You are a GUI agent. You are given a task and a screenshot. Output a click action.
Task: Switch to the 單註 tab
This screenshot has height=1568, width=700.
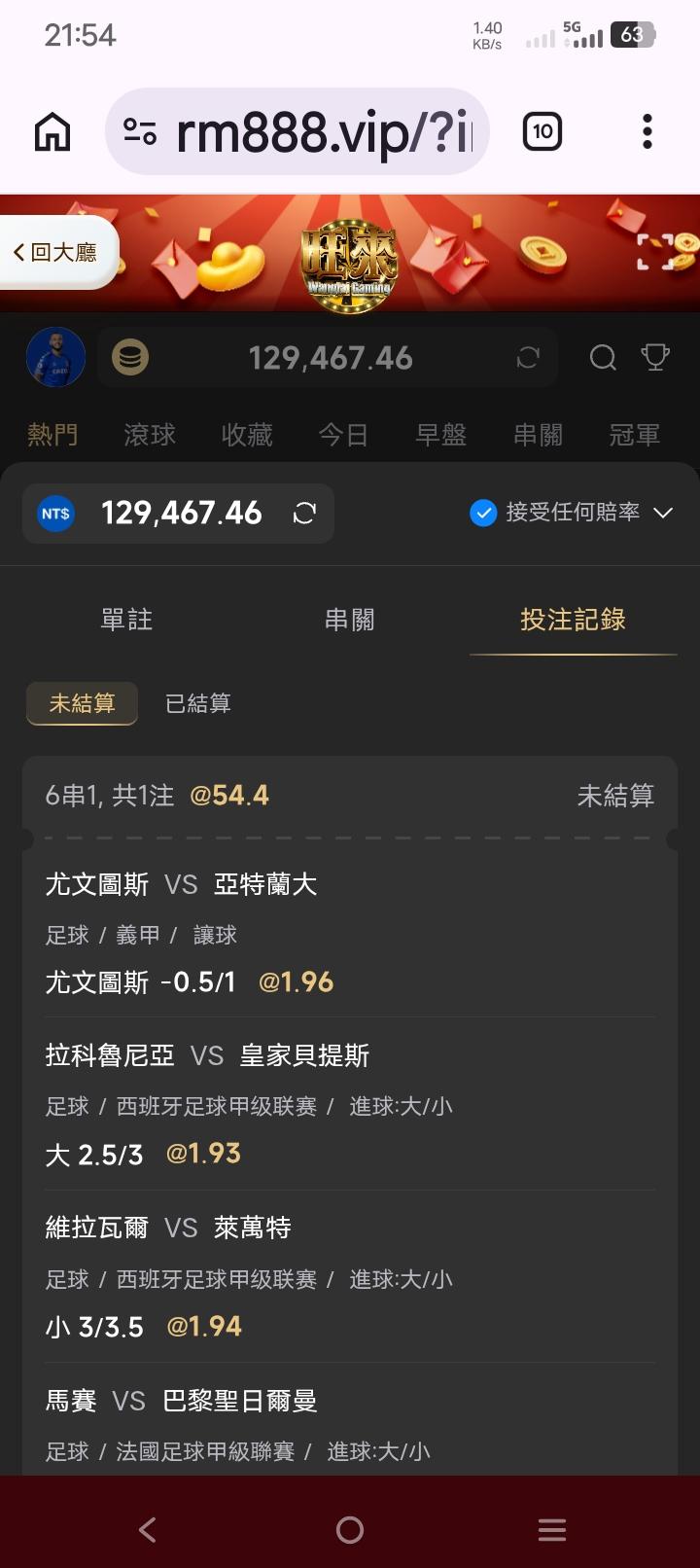pyautogui.click(x=126, y=620)
